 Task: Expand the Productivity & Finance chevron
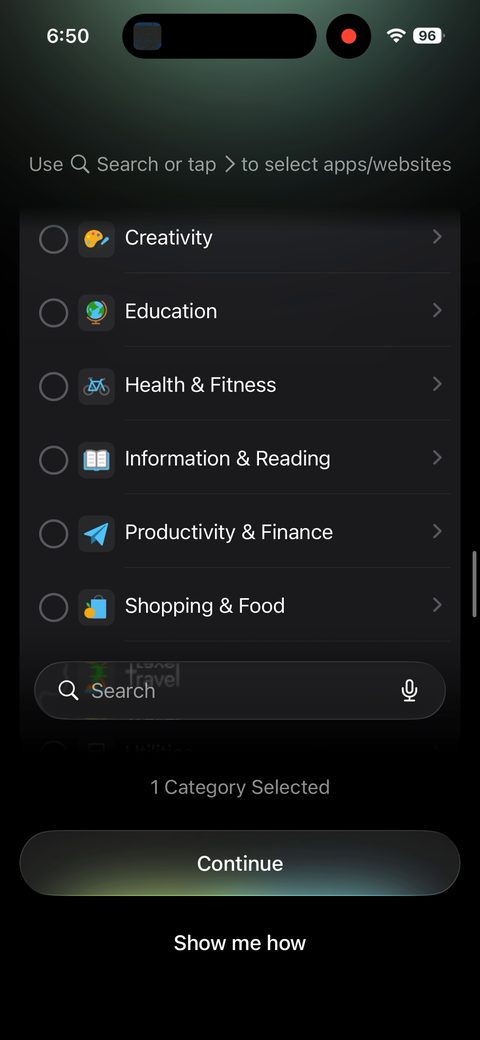click(x=437, y=531)
